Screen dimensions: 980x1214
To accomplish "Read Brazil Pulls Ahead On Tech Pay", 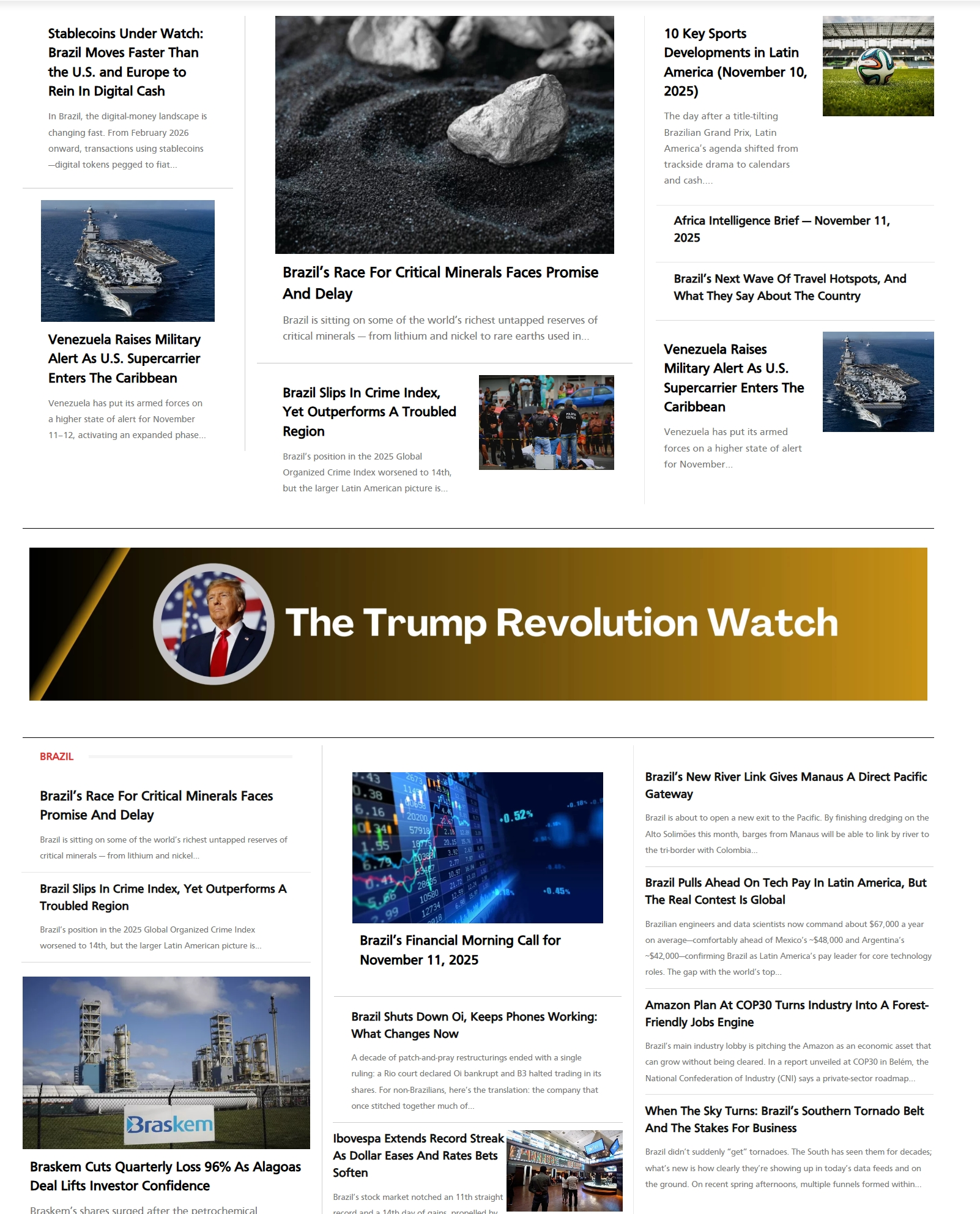I will [785, 891].
